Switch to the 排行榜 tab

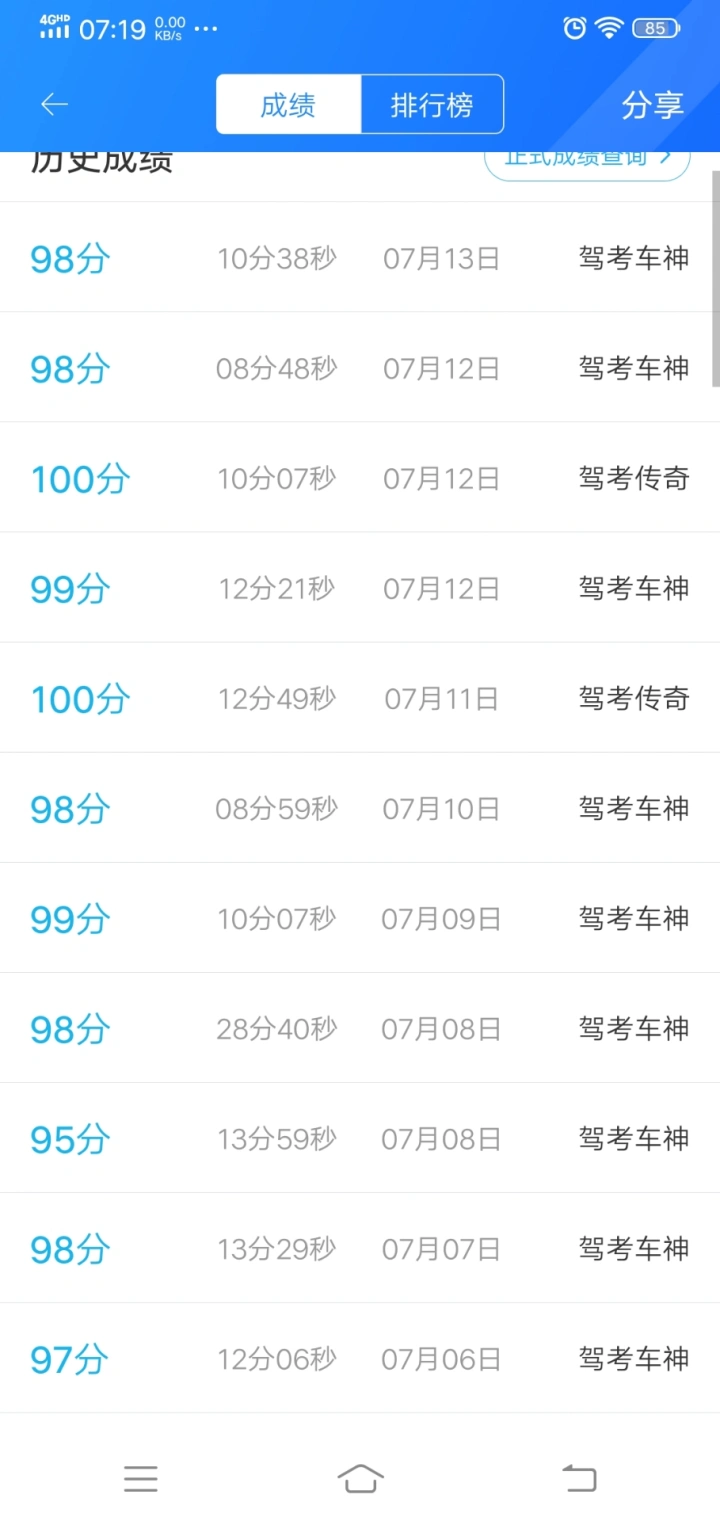[432, 104]
